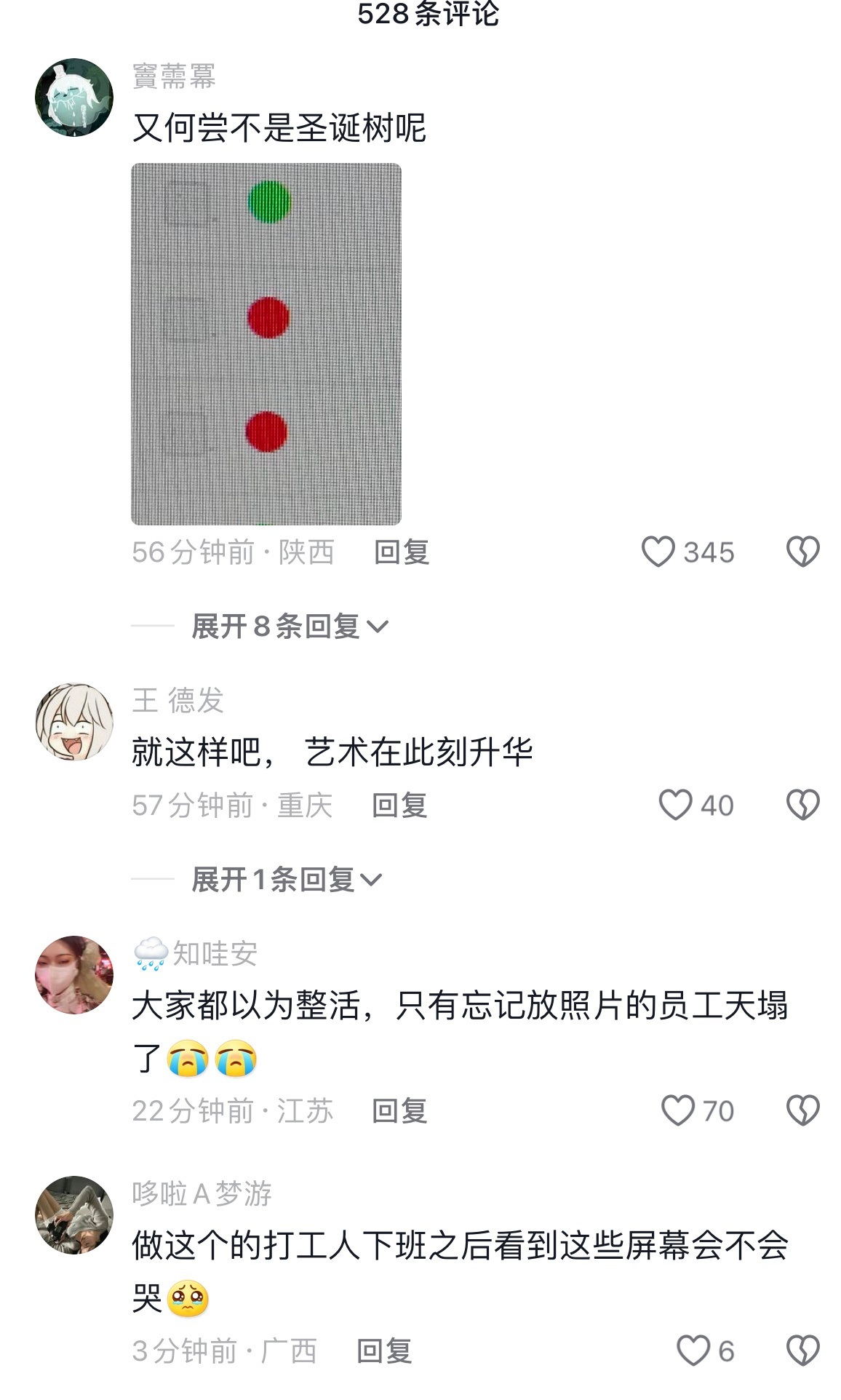The image size is (841, 1400).
Task: Open the red and green dots image
Action: [266, 344]
